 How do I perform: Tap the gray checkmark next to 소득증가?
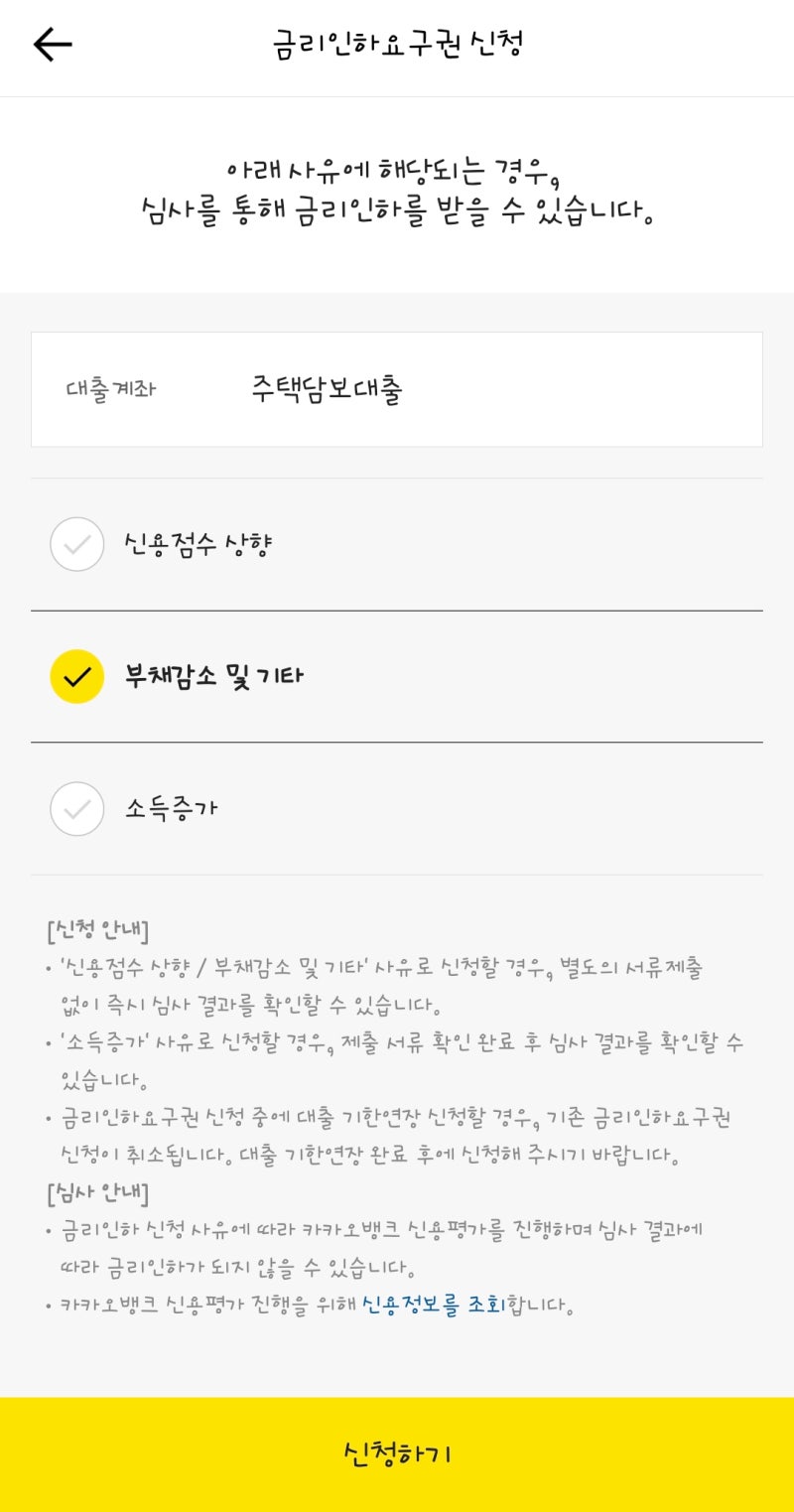76,808
